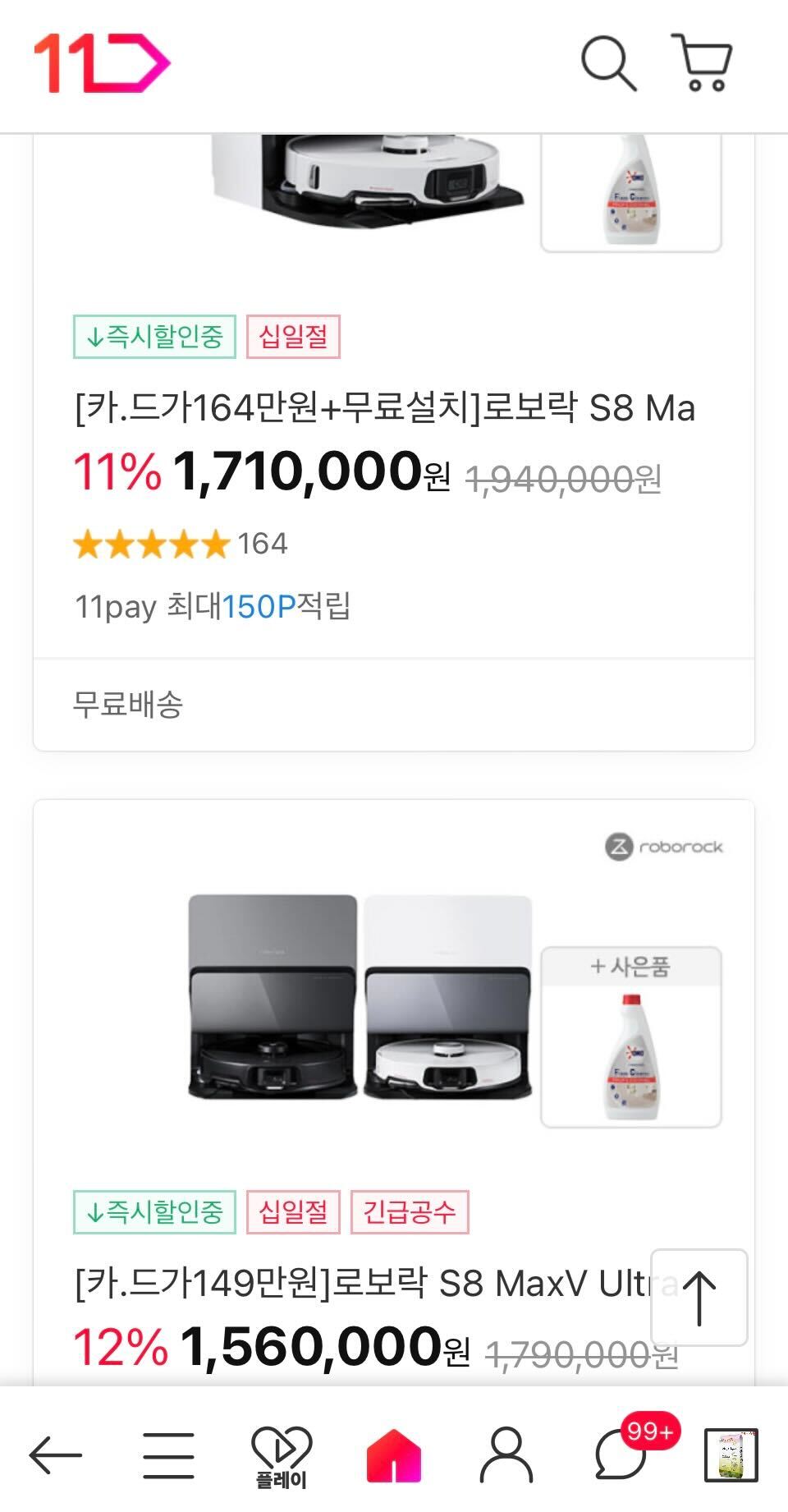Tap the 11st logo
Screen dimensions: 788x1512
pyautogui.click(x=101, y=63)
